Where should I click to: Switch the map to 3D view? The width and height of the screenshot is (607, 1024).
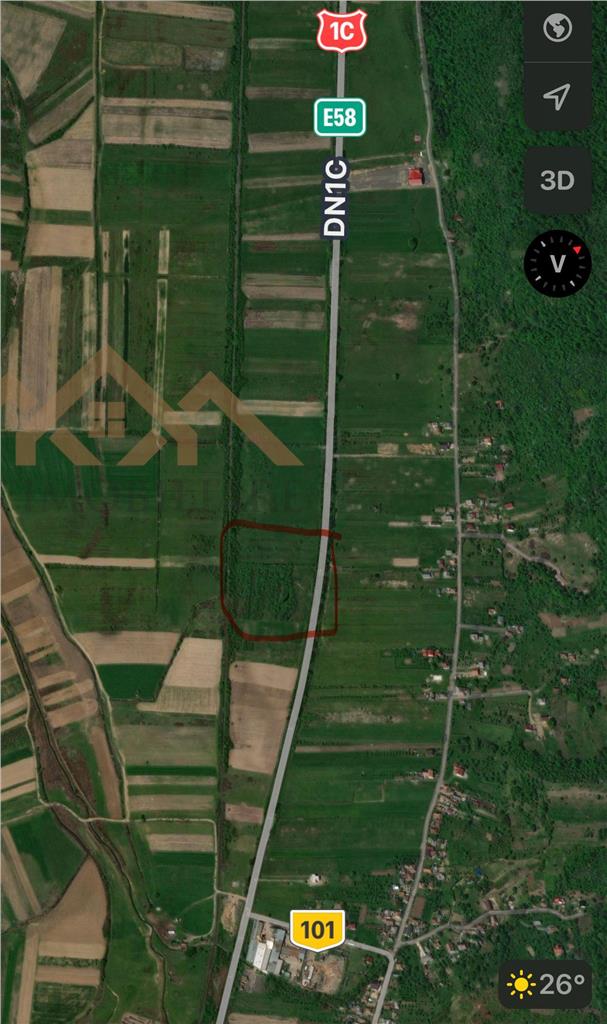click(x=557, y=180)
